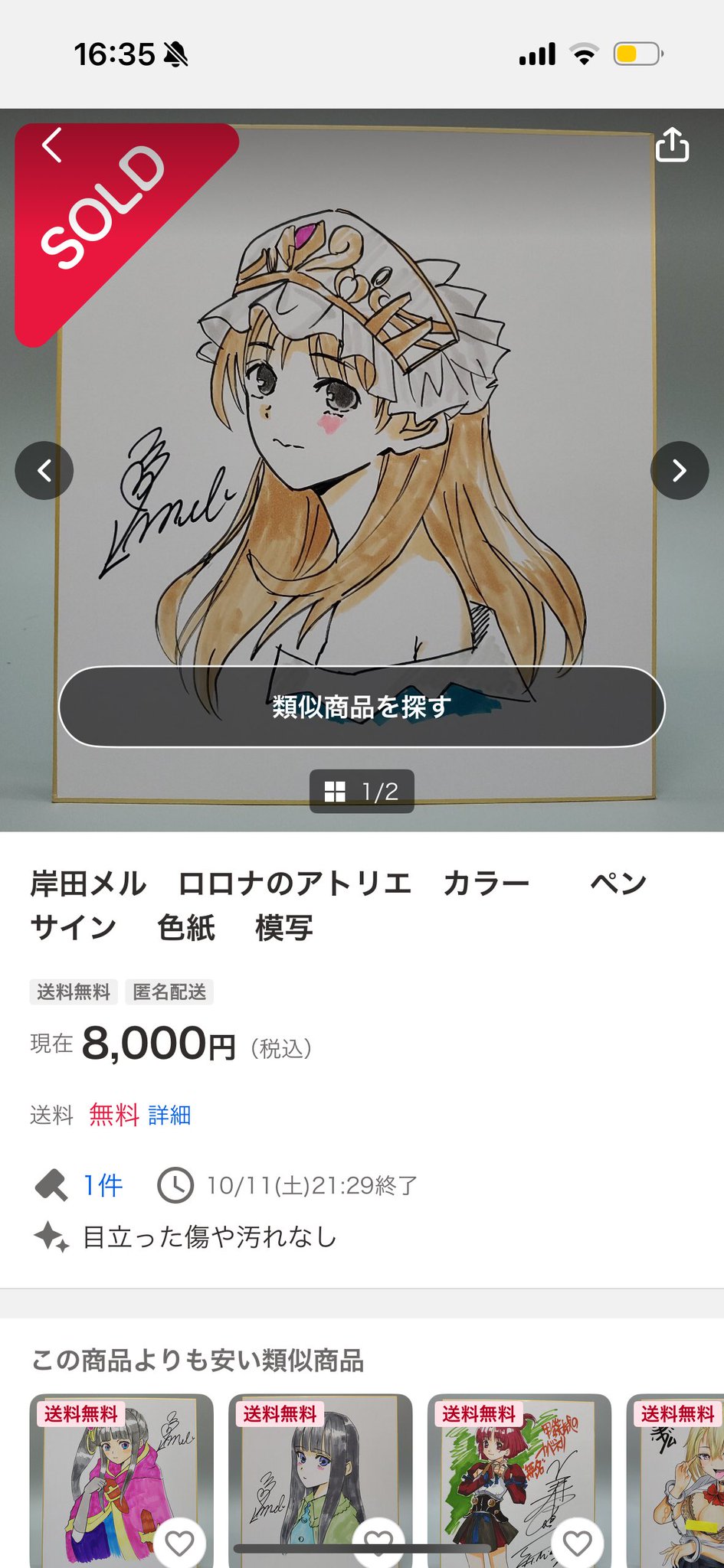The width and height of the screenshot is (724, 1568).
Task: Favorite the red-haired girl similar item
Action: (x=577, y=1543)
